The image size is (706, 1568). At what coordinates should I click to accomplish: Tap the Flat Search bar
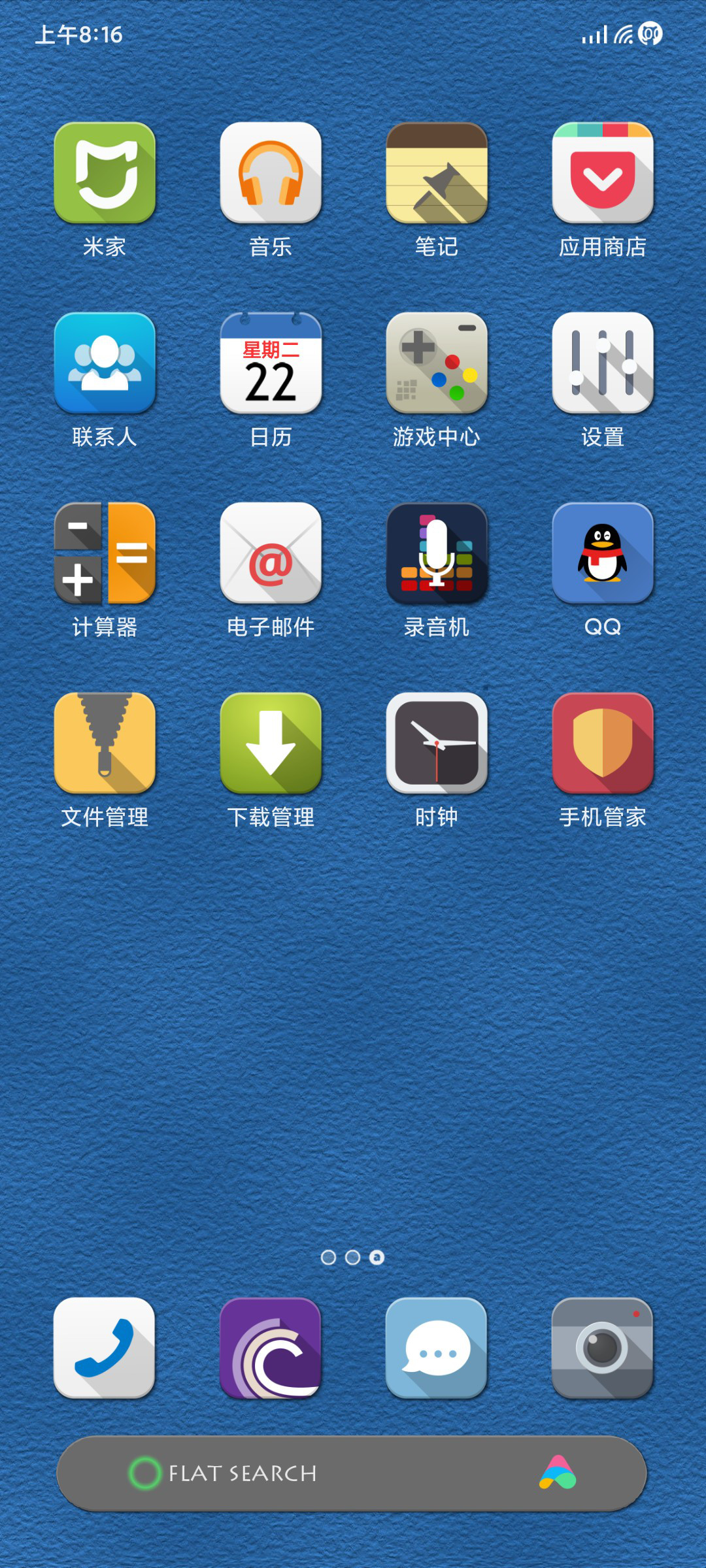(x=352, y=1474)
